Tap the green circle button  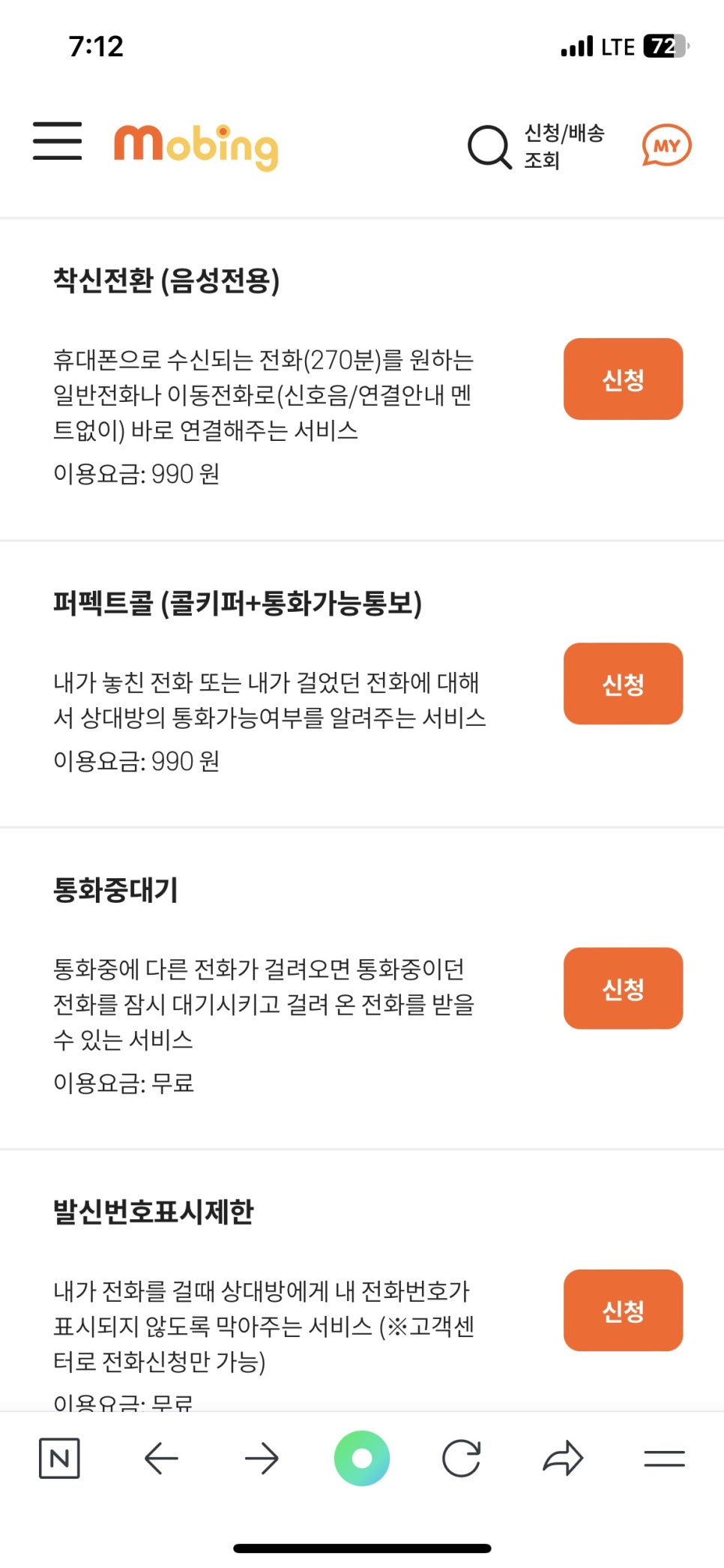(x=362, y=1459)
